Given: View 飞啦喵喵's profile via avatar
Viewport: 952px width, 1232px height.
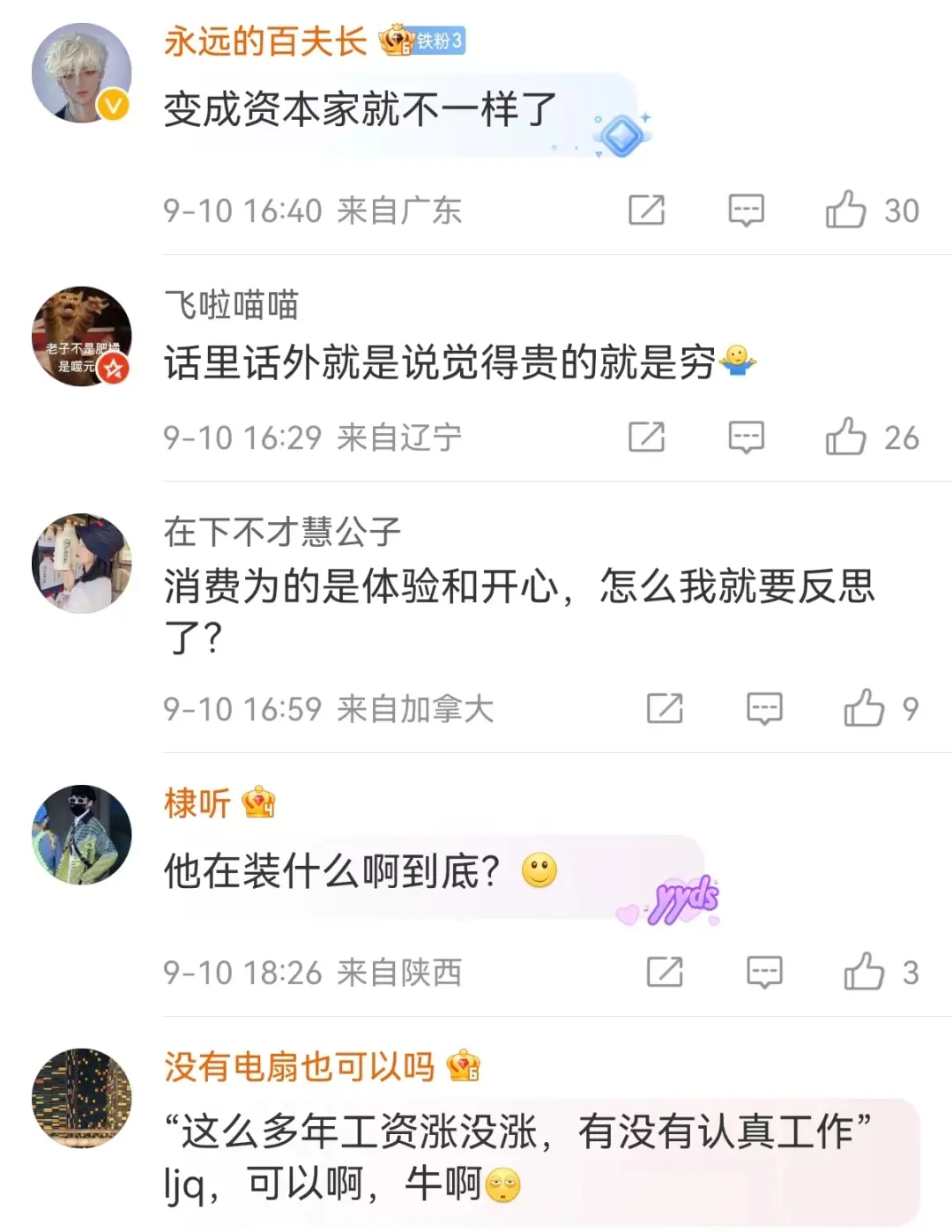Looking at the screenshot, I should [81, 336].
